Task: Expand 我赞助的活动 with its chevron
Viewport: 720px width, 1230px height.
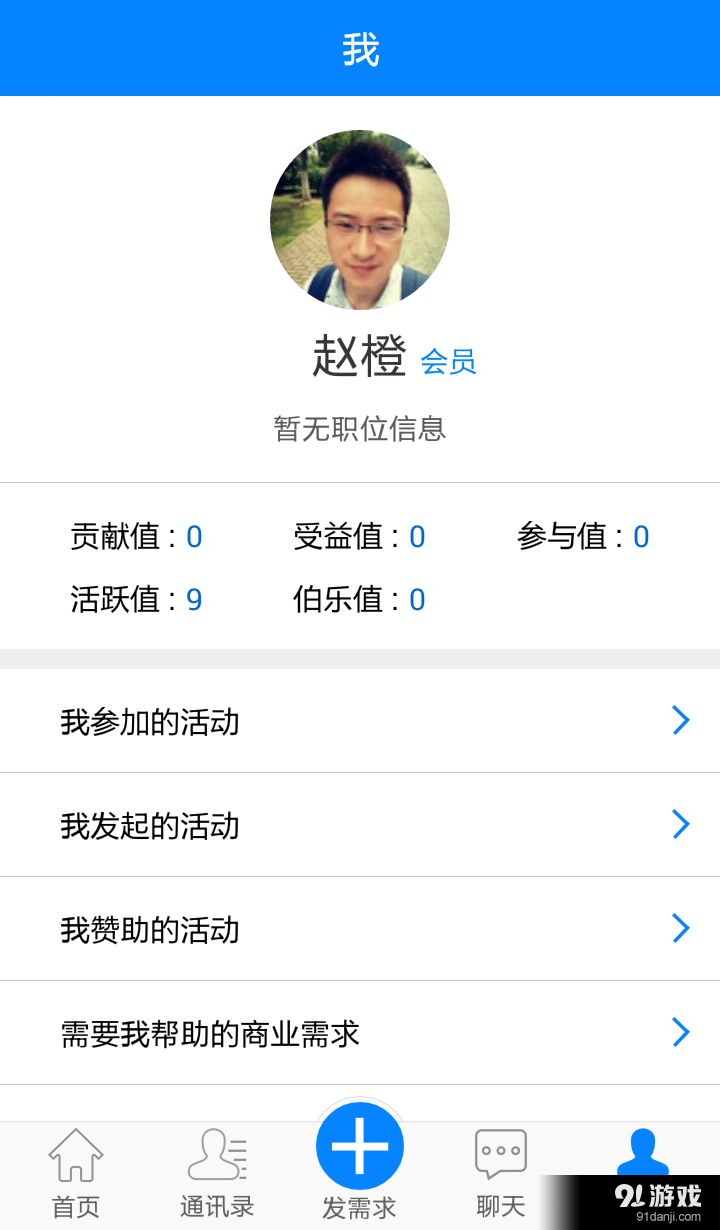Action: pyautogui.click(x=681, y=928)
